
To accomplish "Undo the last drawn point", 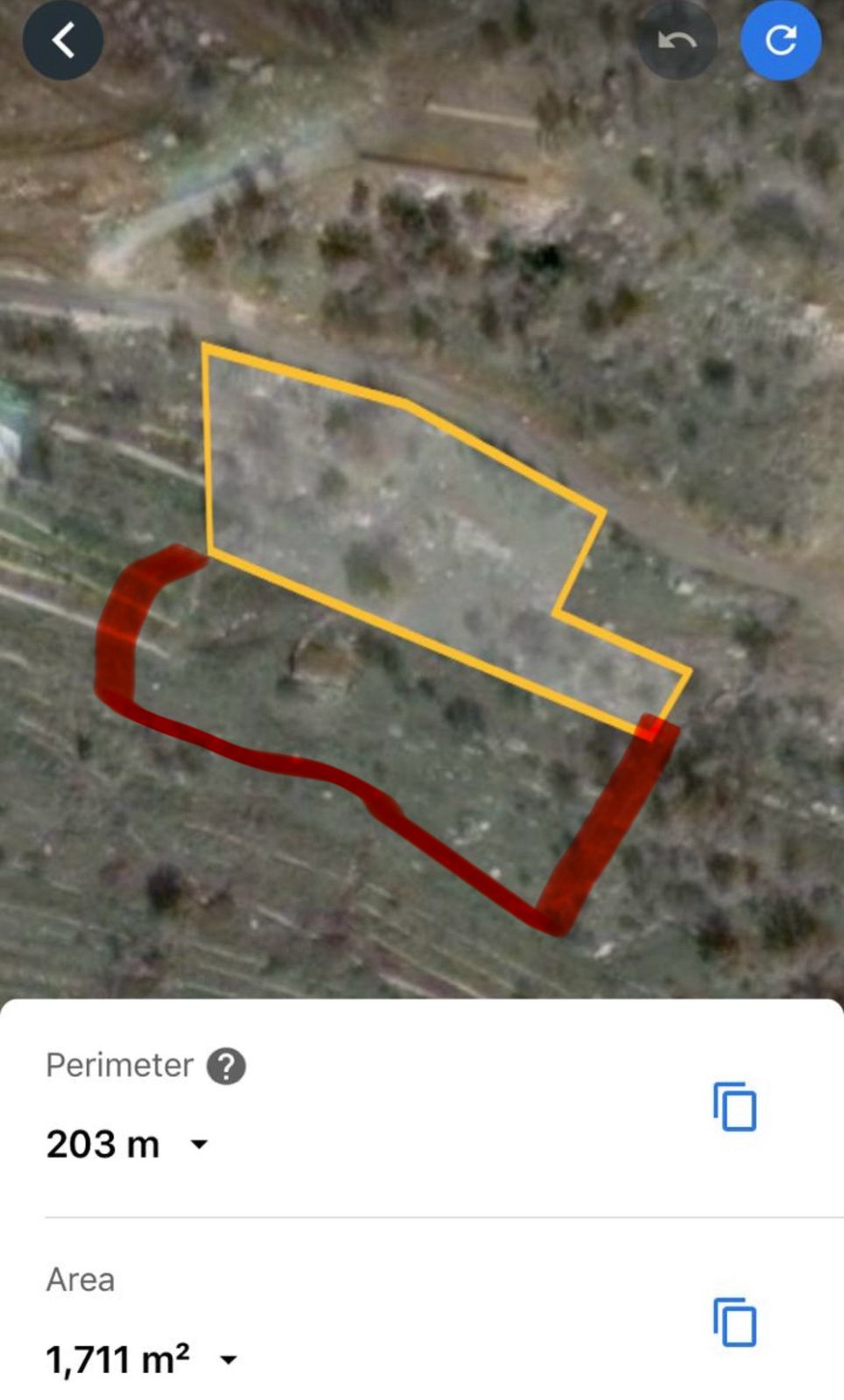I will pyautogui.click(x=677, y=40).
